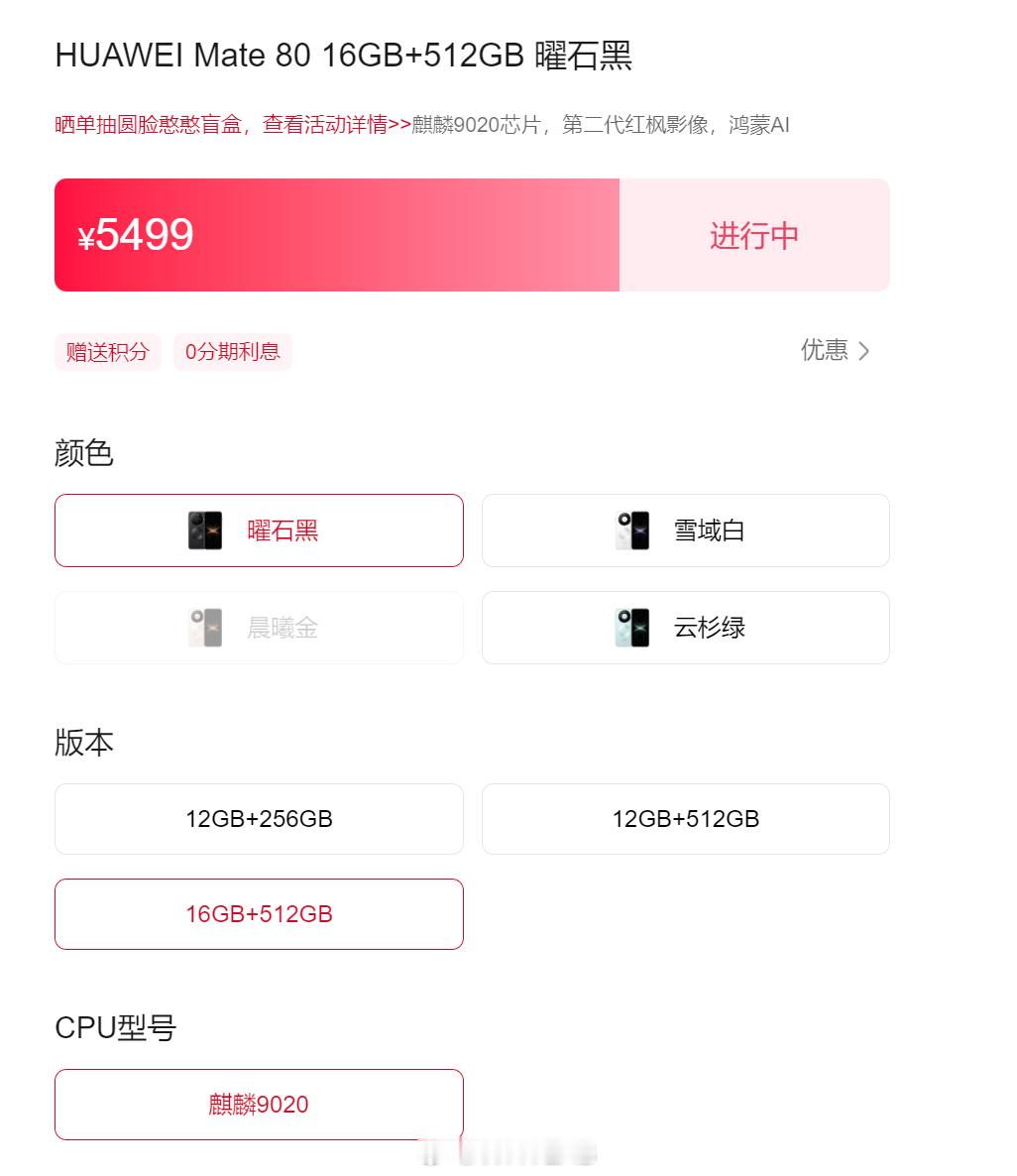Viewport: 1017px width, 1176px height.
Task: Select the greyed-out 晨曦金 color option
Action: coord(259,627)
